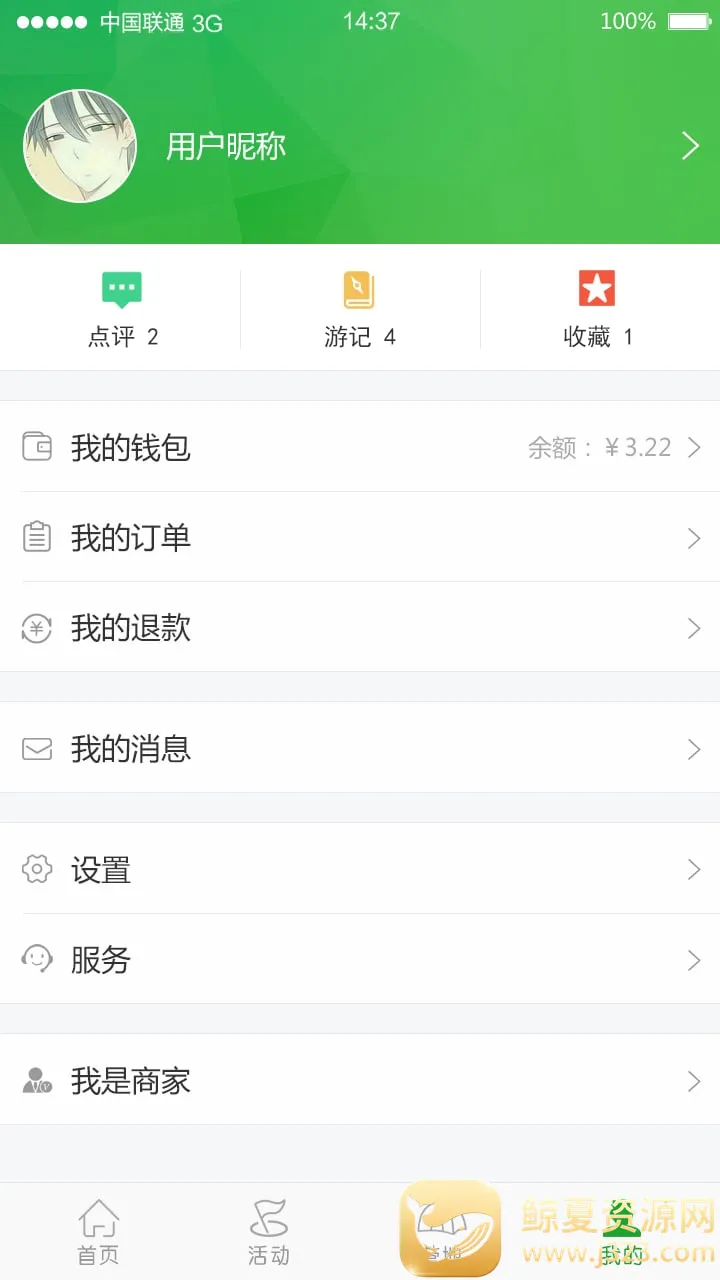
Task: Open 我的订单 orders
Action: [x=360, y=538]
